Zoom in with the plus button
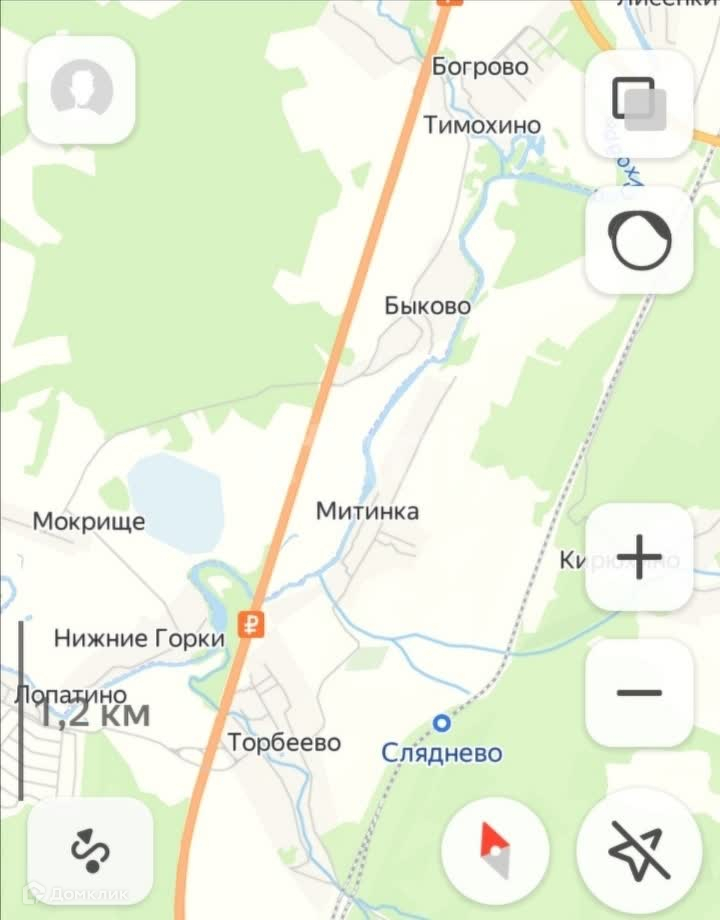 [639, 556]
